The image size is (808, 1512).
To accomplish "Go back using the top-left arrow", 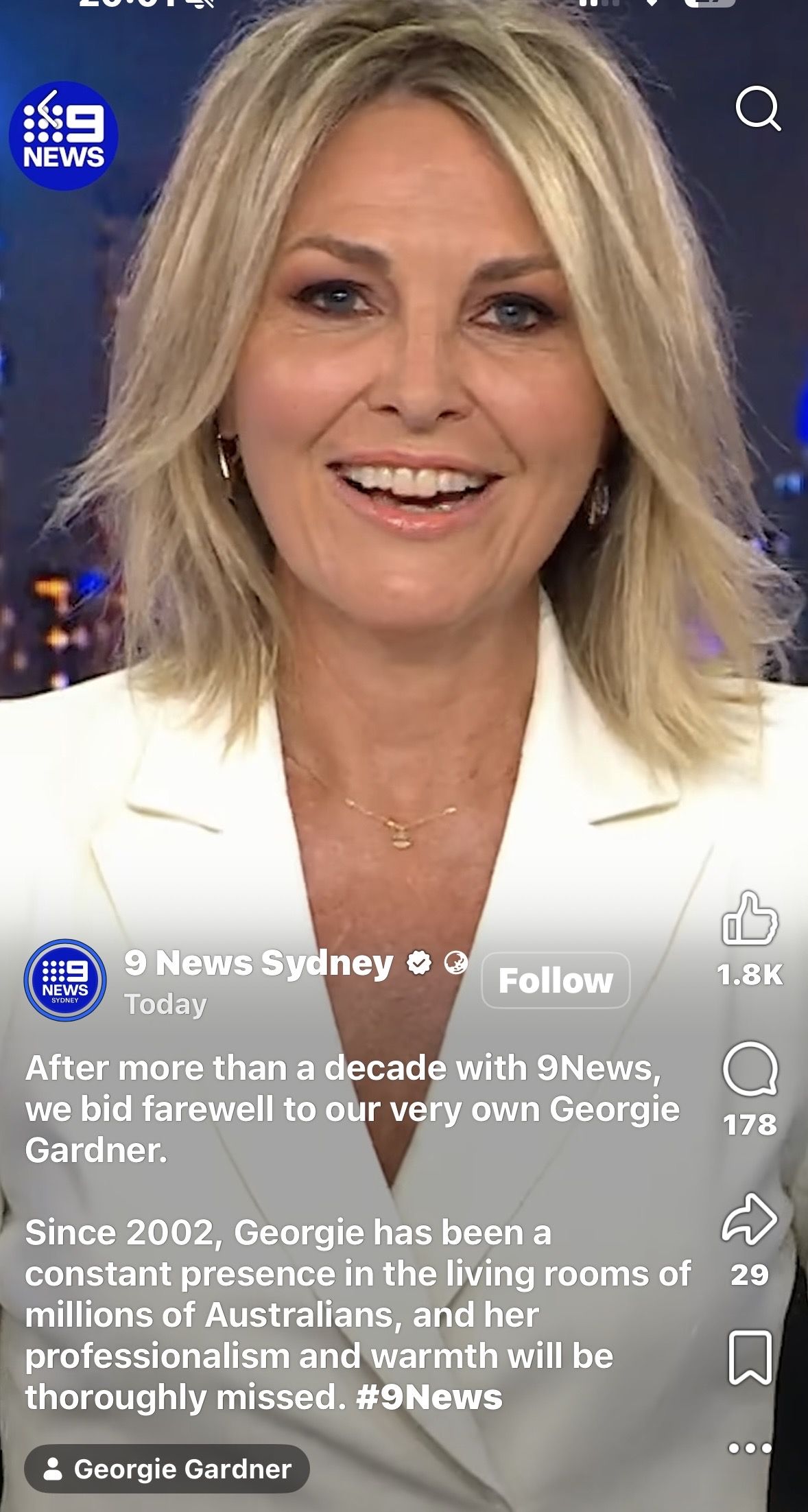I will tap(47, 108).
